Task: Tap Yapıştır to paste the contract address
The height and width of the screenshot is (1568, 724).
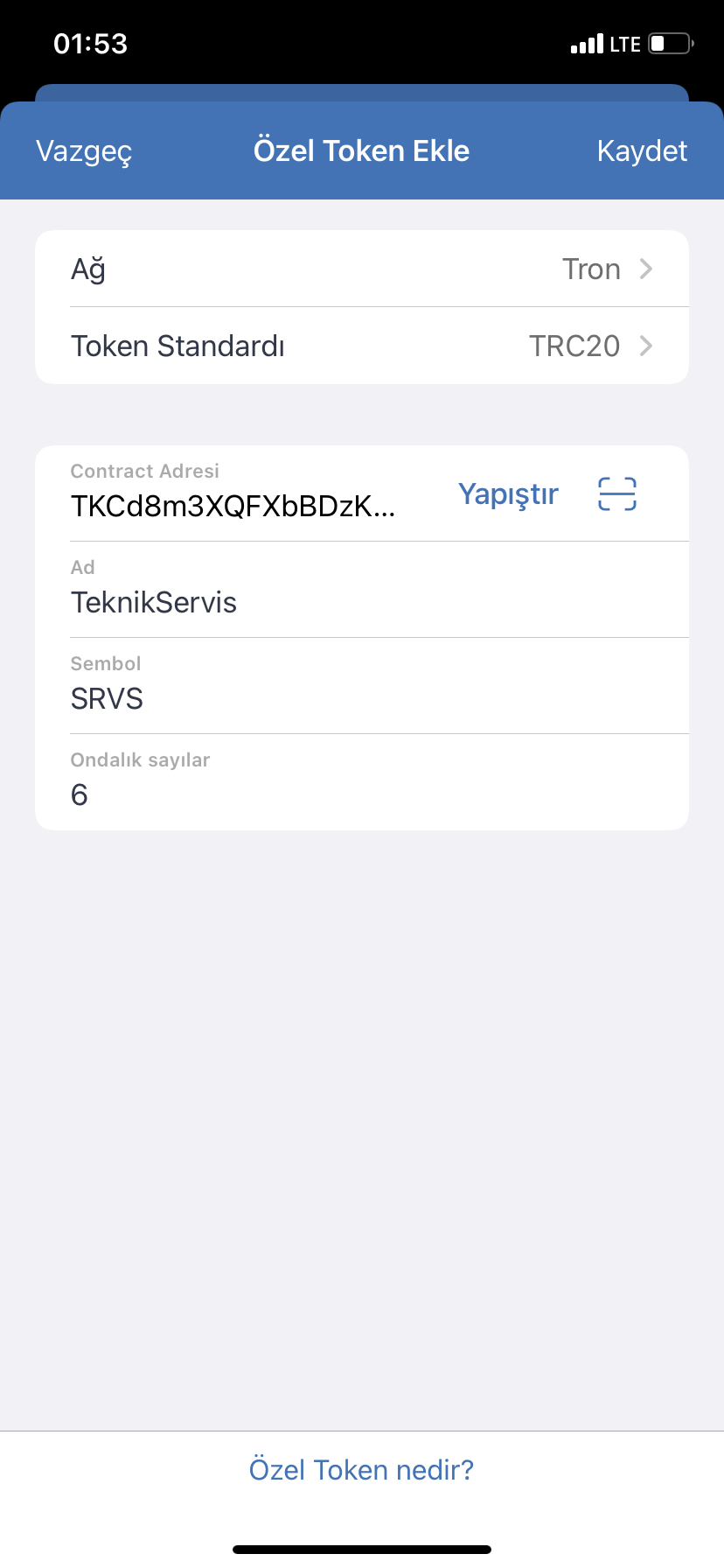Action: [x=508, y=494]
